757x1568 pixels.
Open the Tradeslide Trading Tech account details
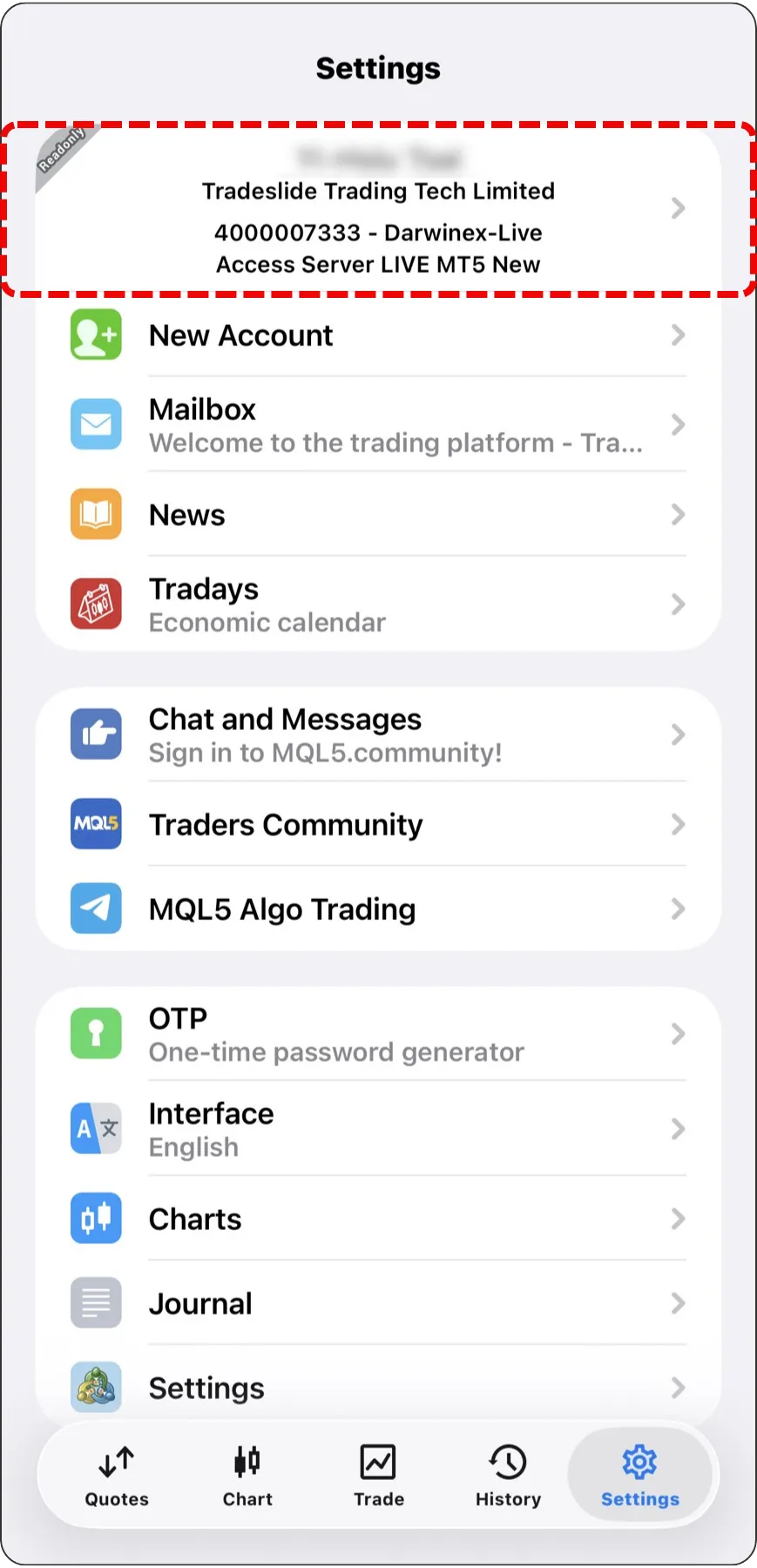pos(378,211)
